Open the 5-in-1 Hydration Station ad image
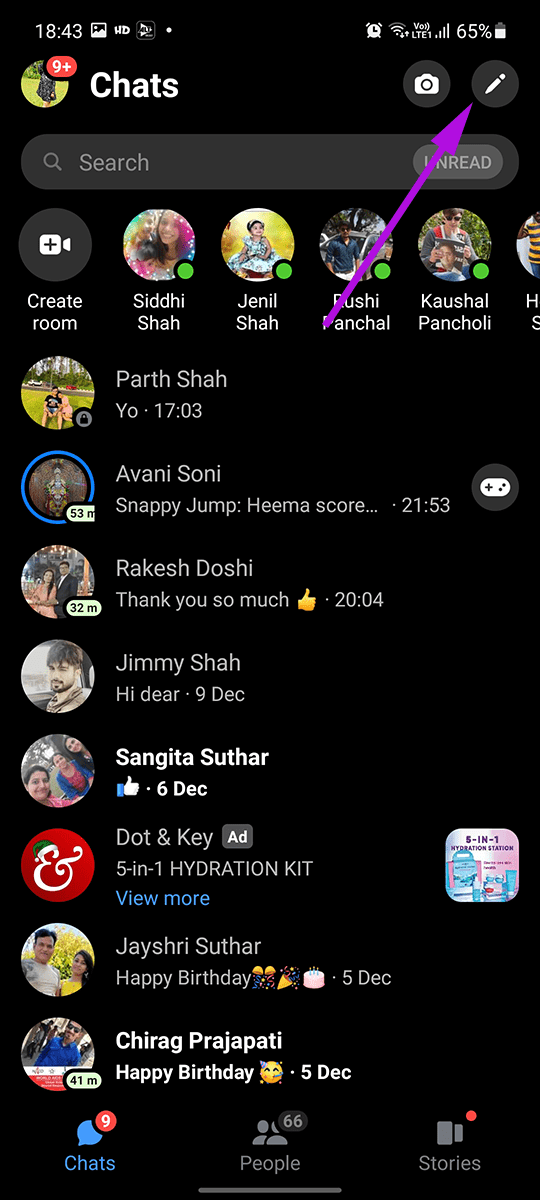The image size is (540, 1200). click(482, 866)
